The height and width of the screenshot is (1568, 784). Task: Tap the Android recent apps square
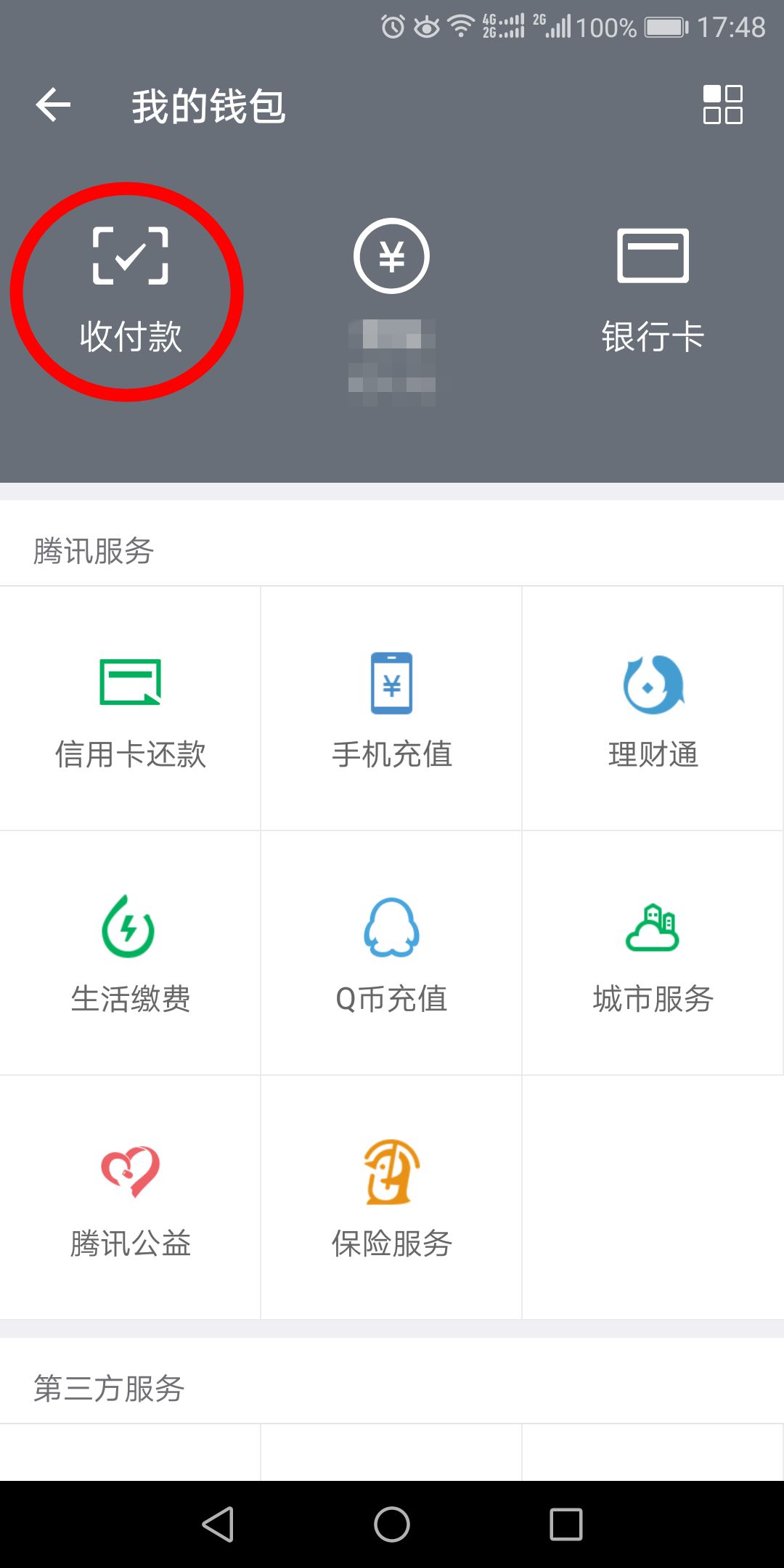[x=565, y=1523]
